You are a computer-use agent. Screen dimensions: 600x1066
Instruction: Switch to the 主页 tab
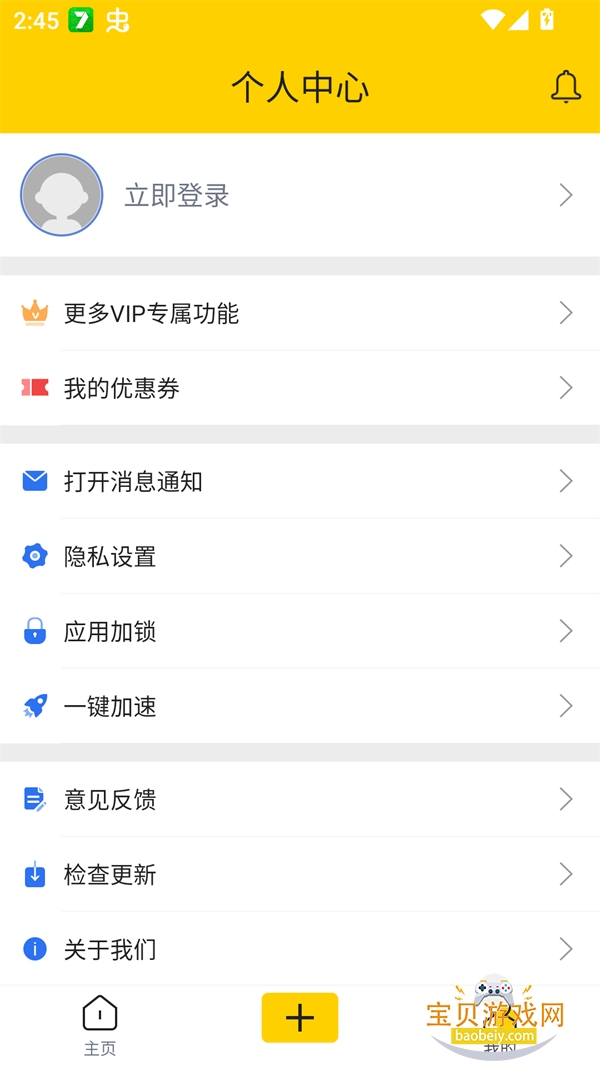[100, 1025]
